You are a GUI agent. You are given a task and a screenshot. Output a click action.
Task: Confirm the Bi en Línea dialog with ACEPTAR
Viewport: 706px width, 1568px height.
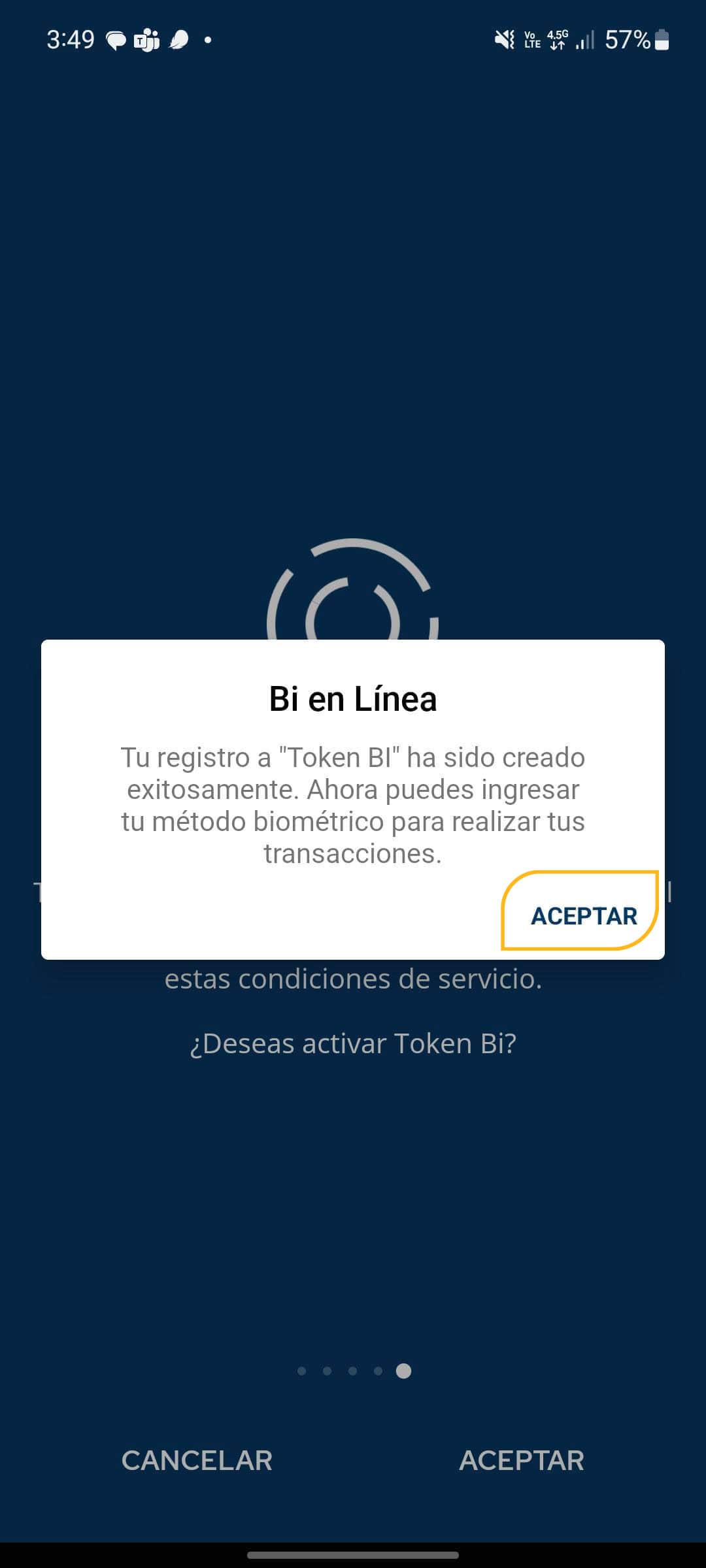click(583, 915)
